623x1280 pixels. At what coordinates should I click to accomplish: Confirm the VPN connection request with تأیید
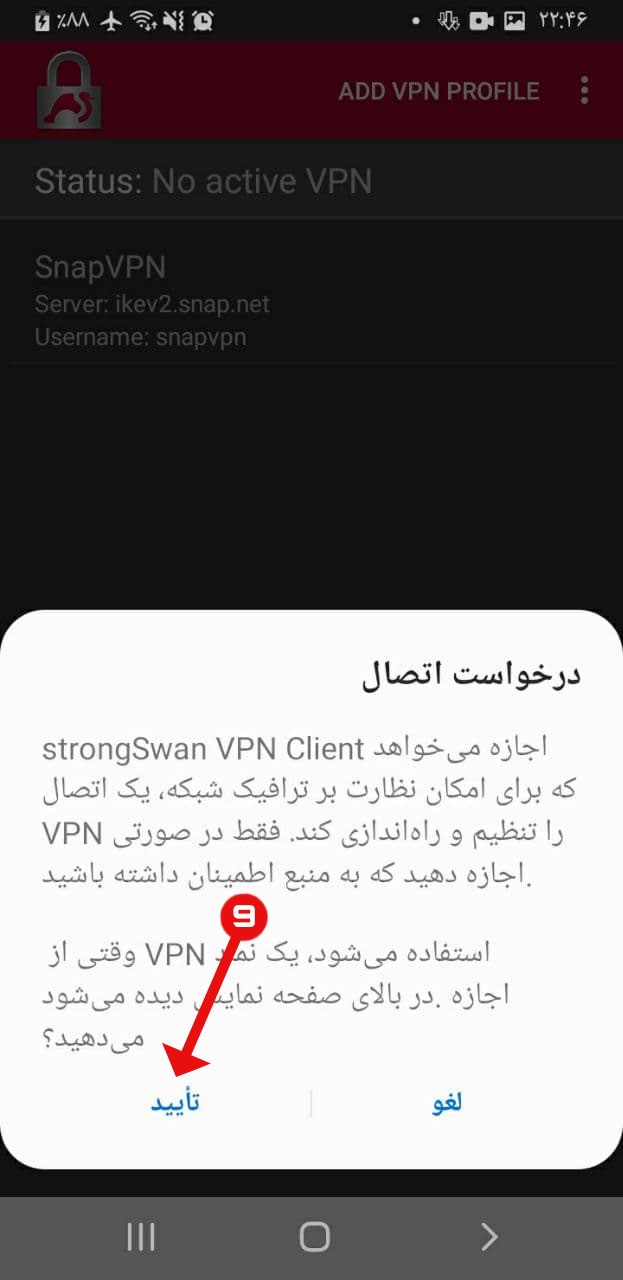(175, 1102)
